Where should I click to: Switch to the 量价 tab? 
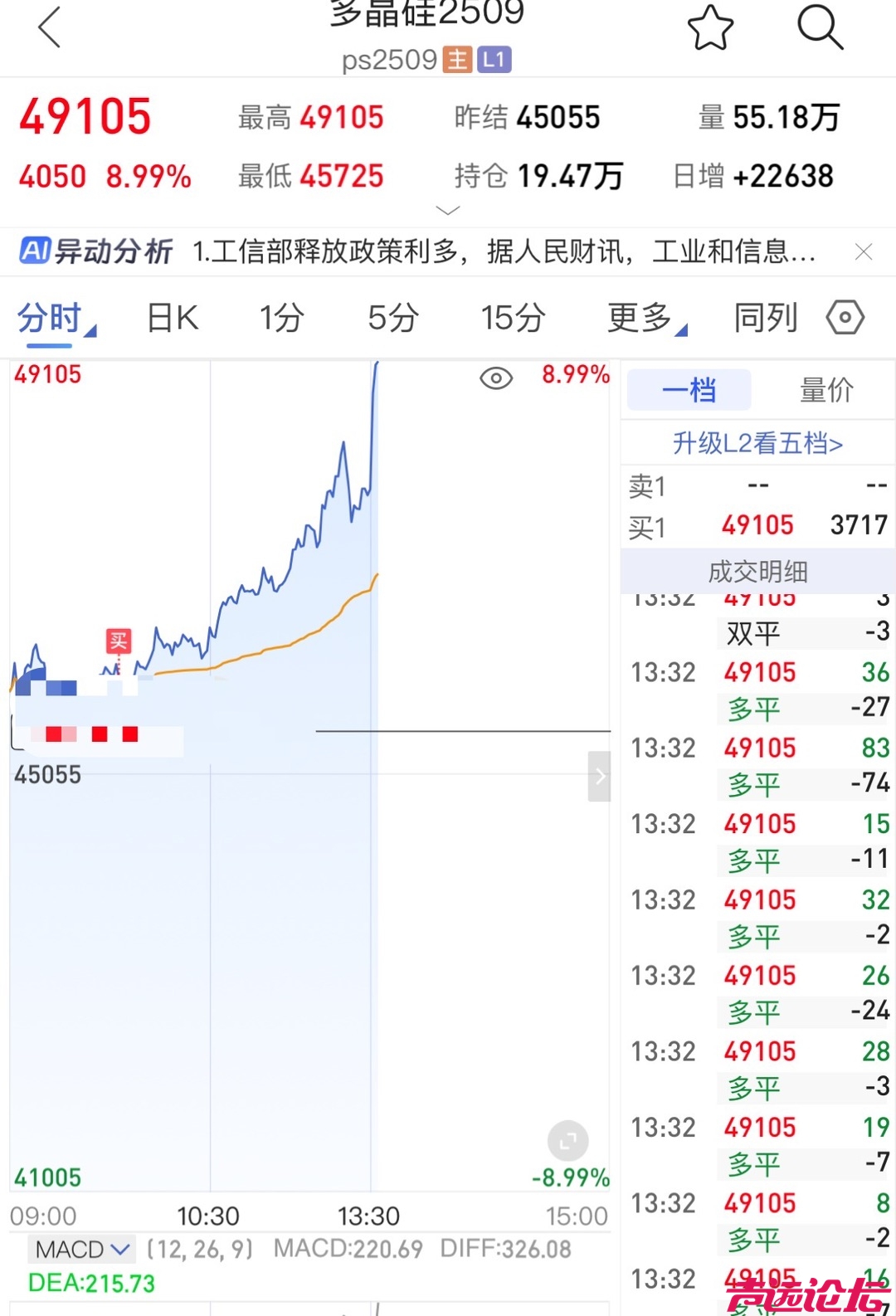[x=825, y=390]
